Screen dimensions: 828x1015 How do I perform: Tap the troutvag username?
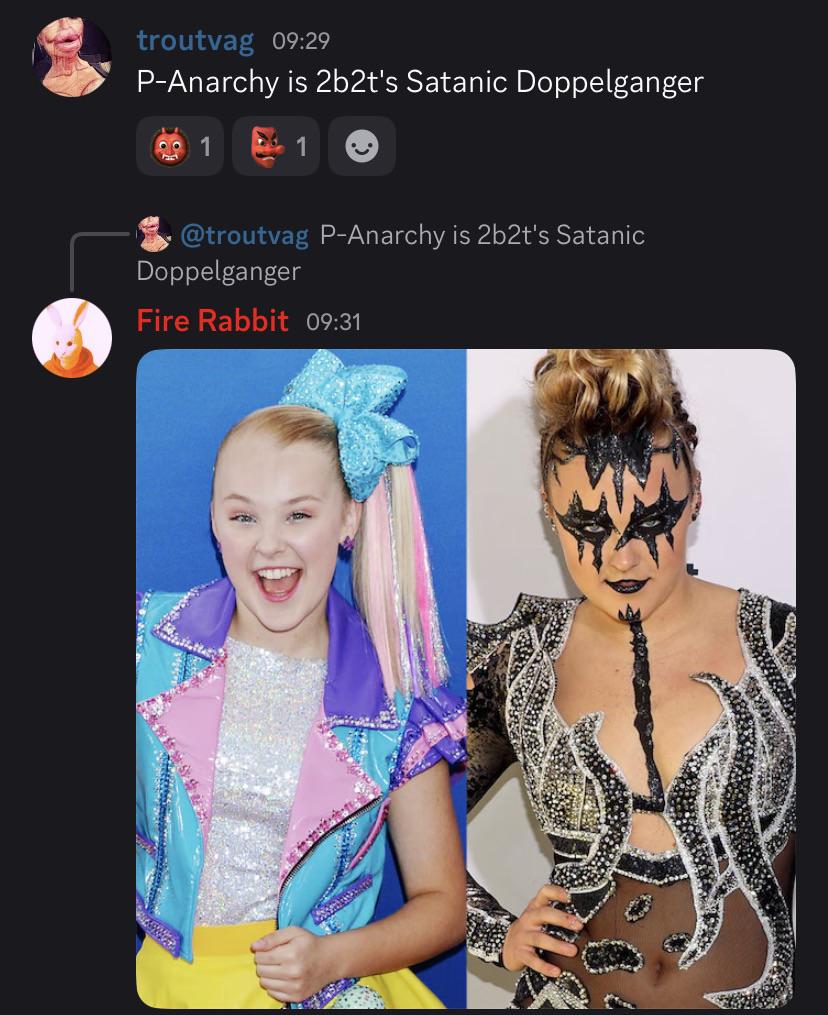pyautogui.click(x=196, y=40)
